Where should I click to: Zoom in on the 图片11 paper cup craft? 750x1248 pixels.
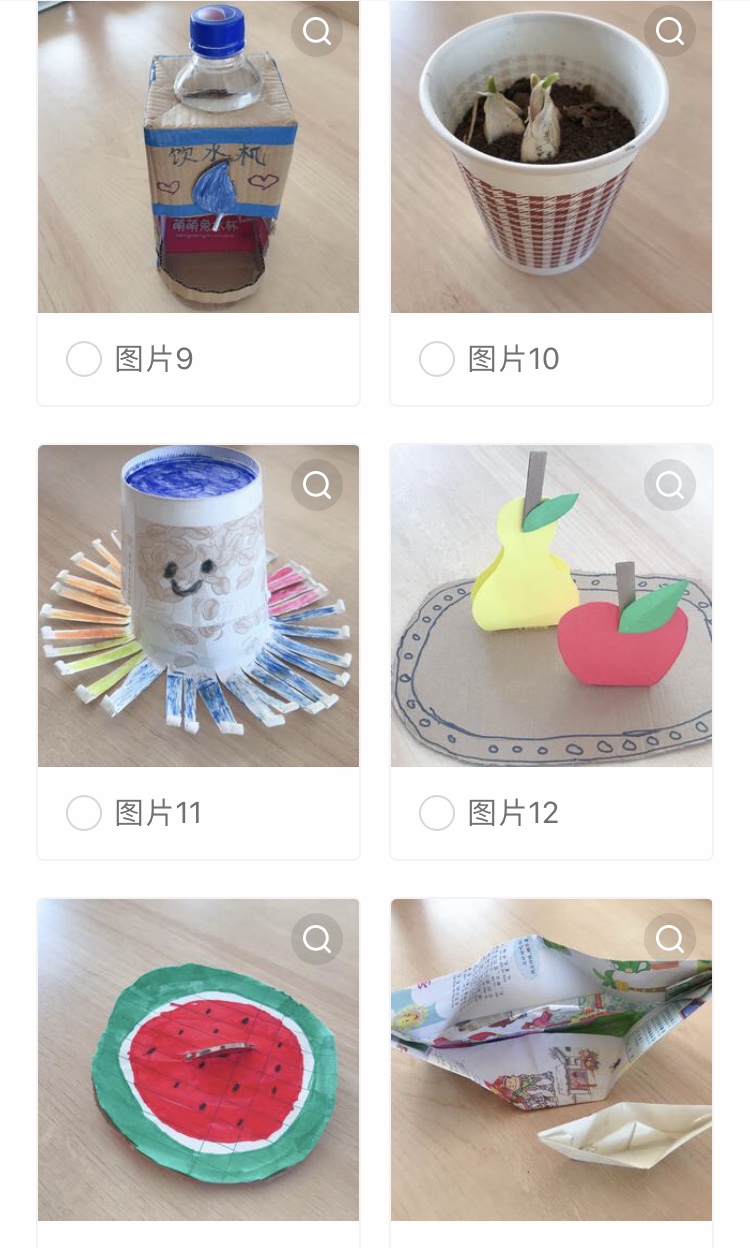tap(317, 485)
